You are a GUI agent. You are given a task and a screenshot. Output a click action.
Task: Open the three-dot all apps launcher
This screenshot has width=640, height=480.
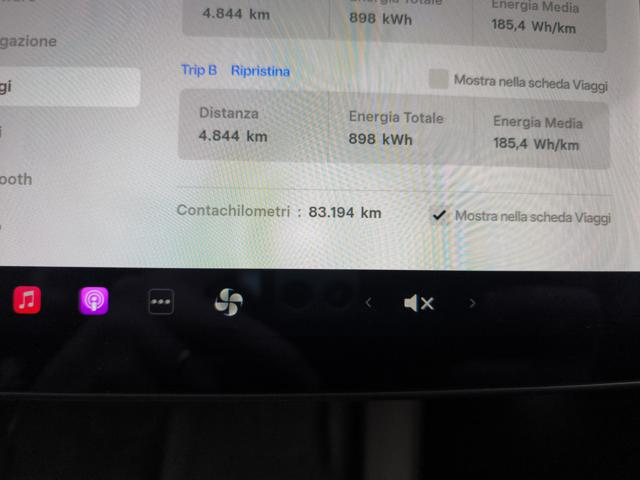pos(161,301)
